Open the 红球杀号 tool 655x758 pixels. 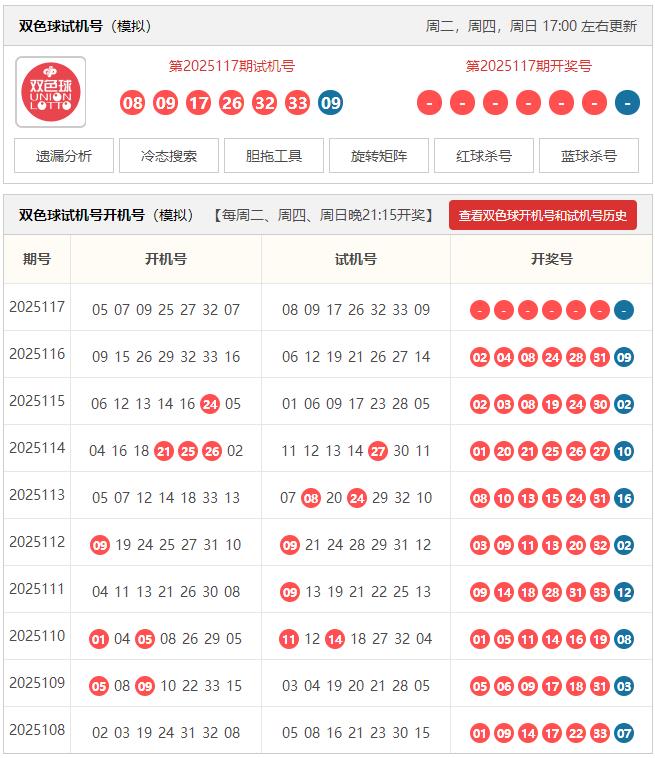pos(484,156)
